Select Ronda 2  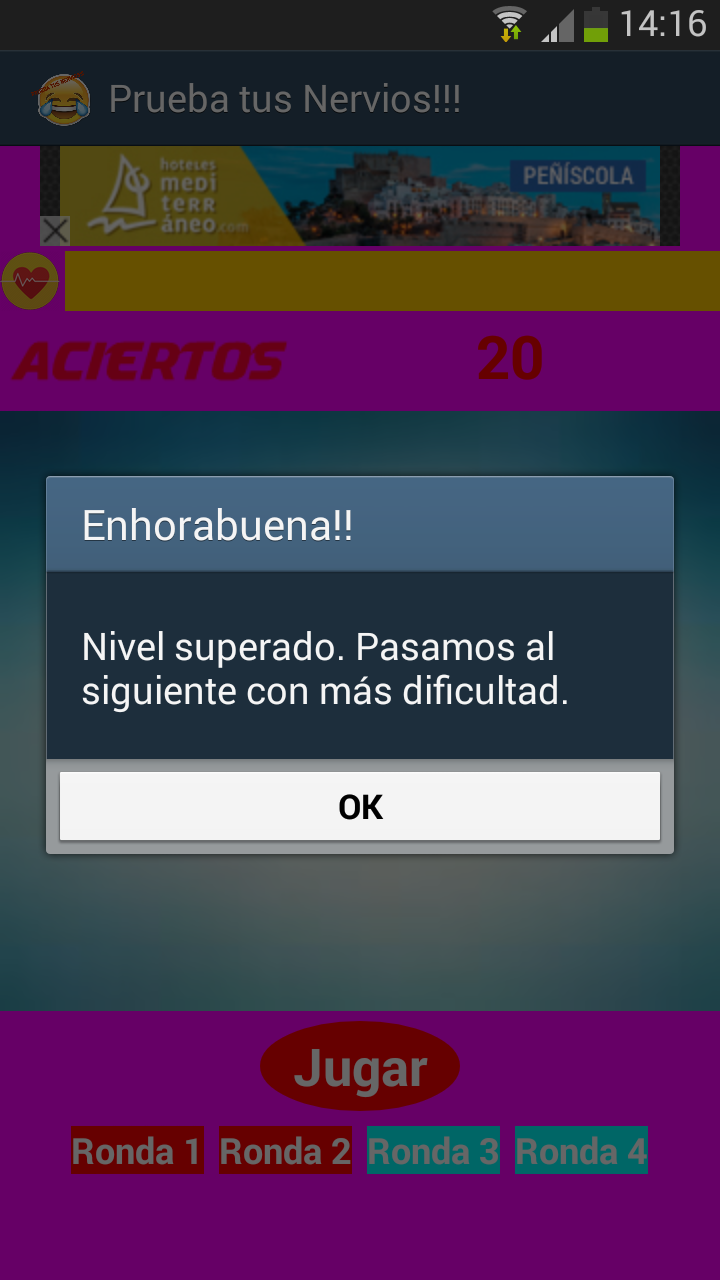click(x=285, y=1150)
